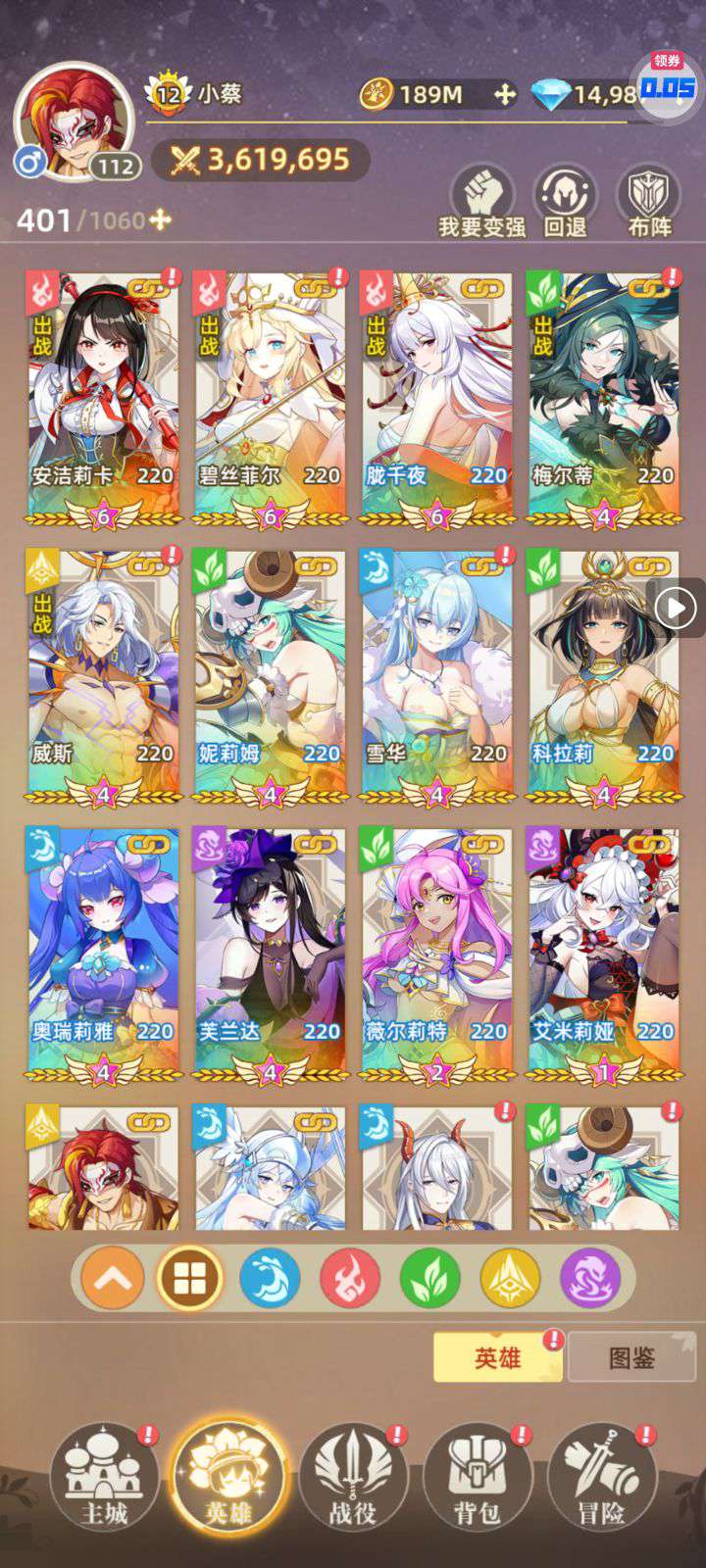This screenshot has width=706, height=1568.
Task: Open hero card 威斯
Action: point(103,677)
